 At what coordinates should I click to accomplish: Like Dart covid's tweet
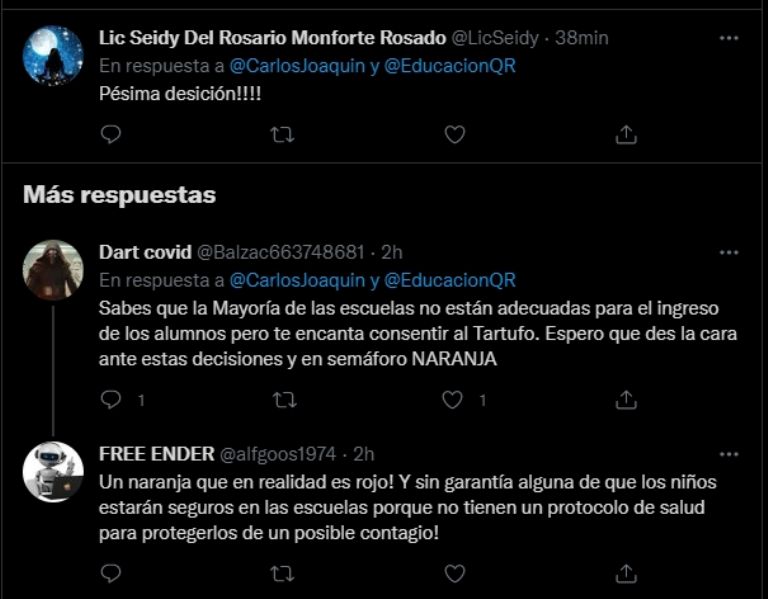(x=455, y=400)
